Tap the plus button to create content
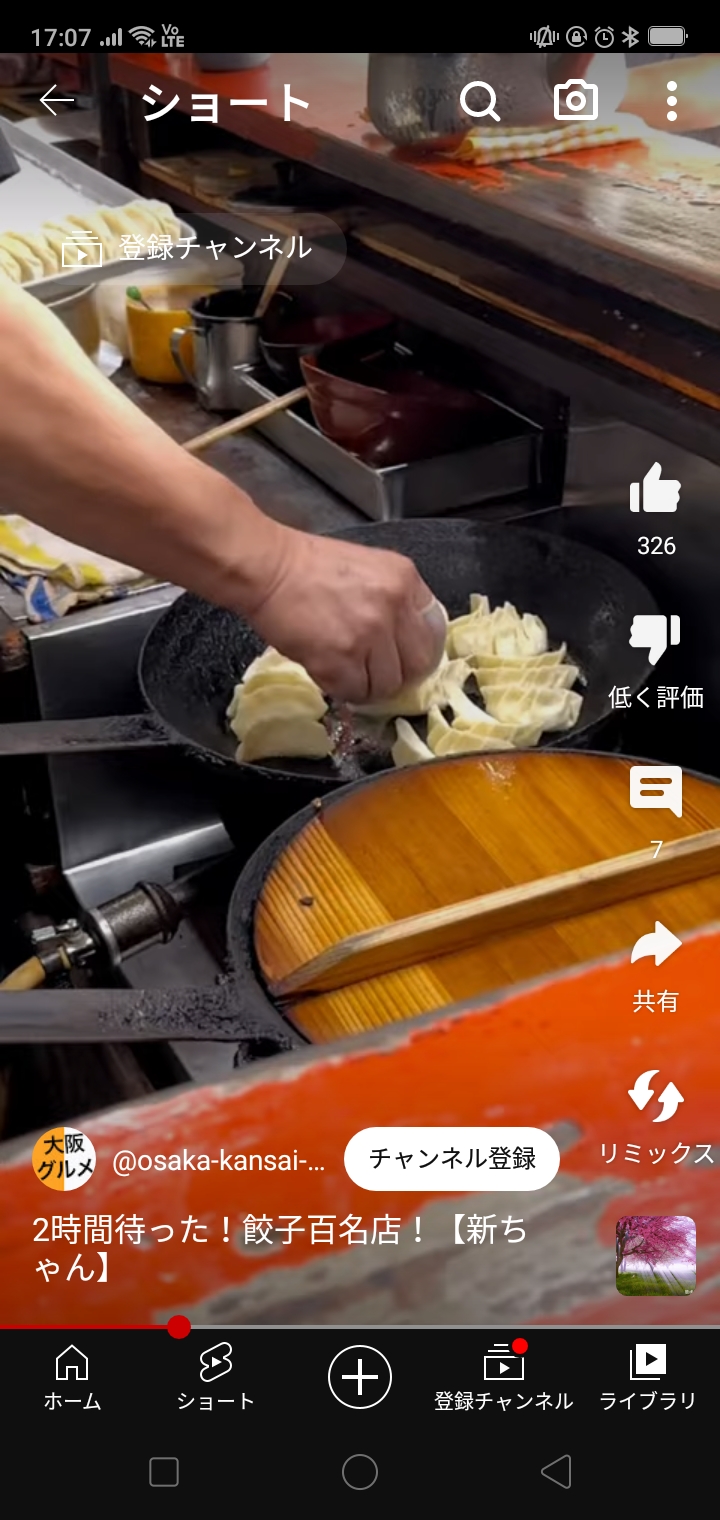 (x=360, y=1377)
